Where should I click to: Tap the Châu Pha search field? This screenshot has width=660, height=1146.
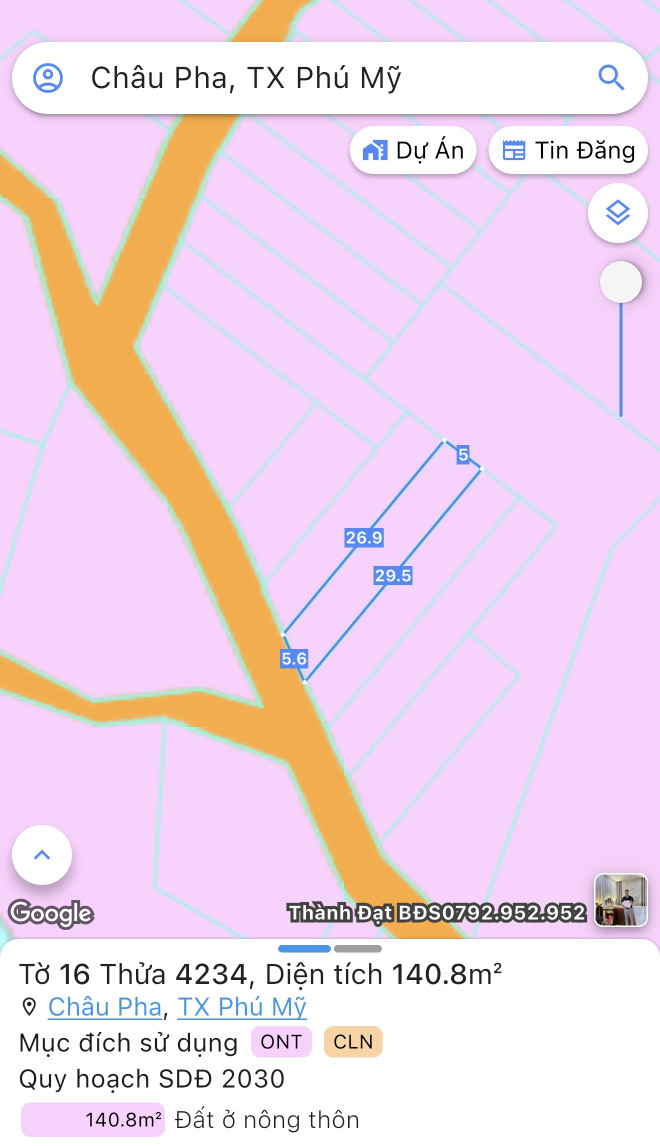[300, 78]
